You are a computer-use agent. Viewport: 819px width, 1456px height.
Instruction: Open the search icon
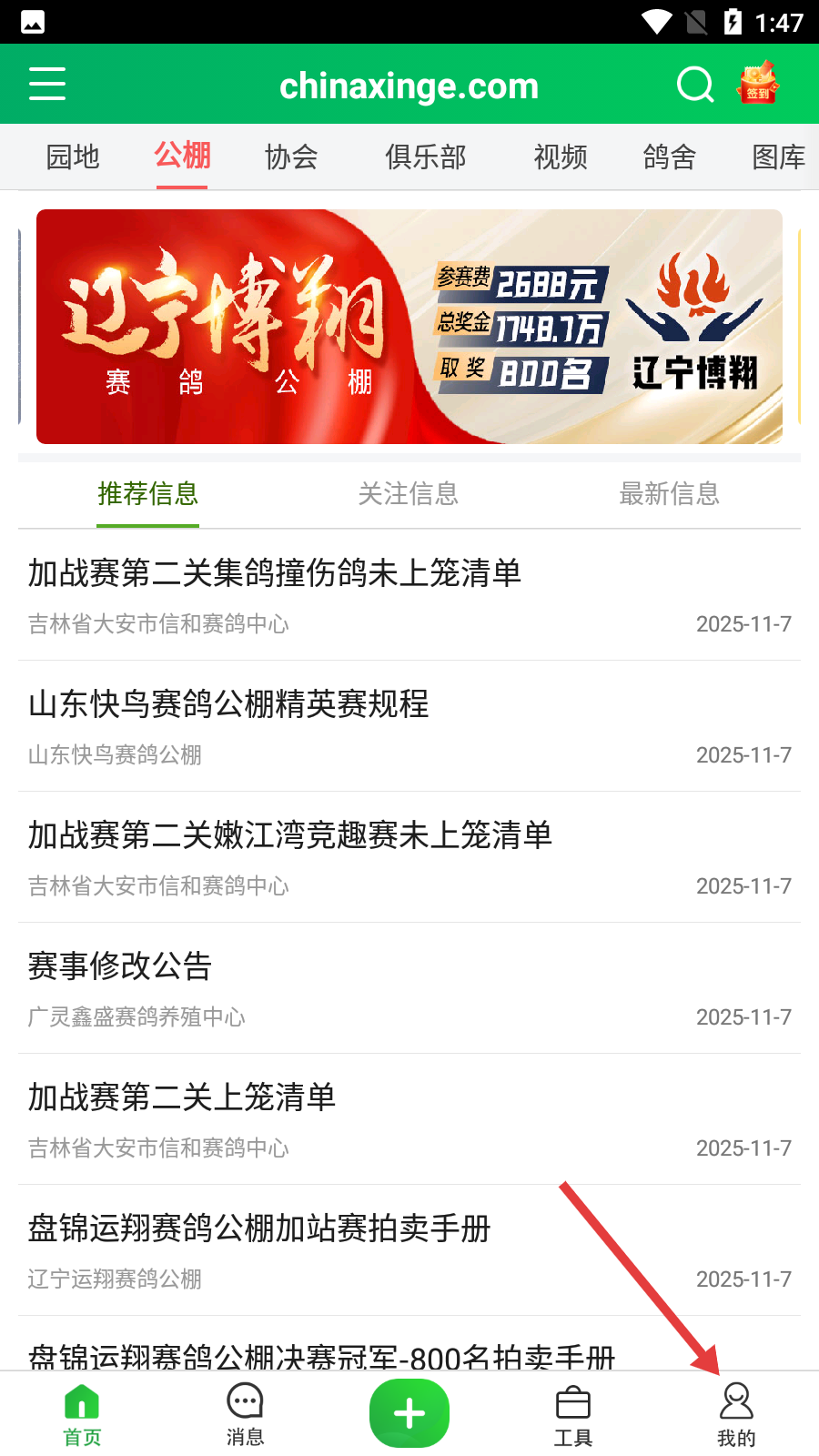tap(695, 85)
